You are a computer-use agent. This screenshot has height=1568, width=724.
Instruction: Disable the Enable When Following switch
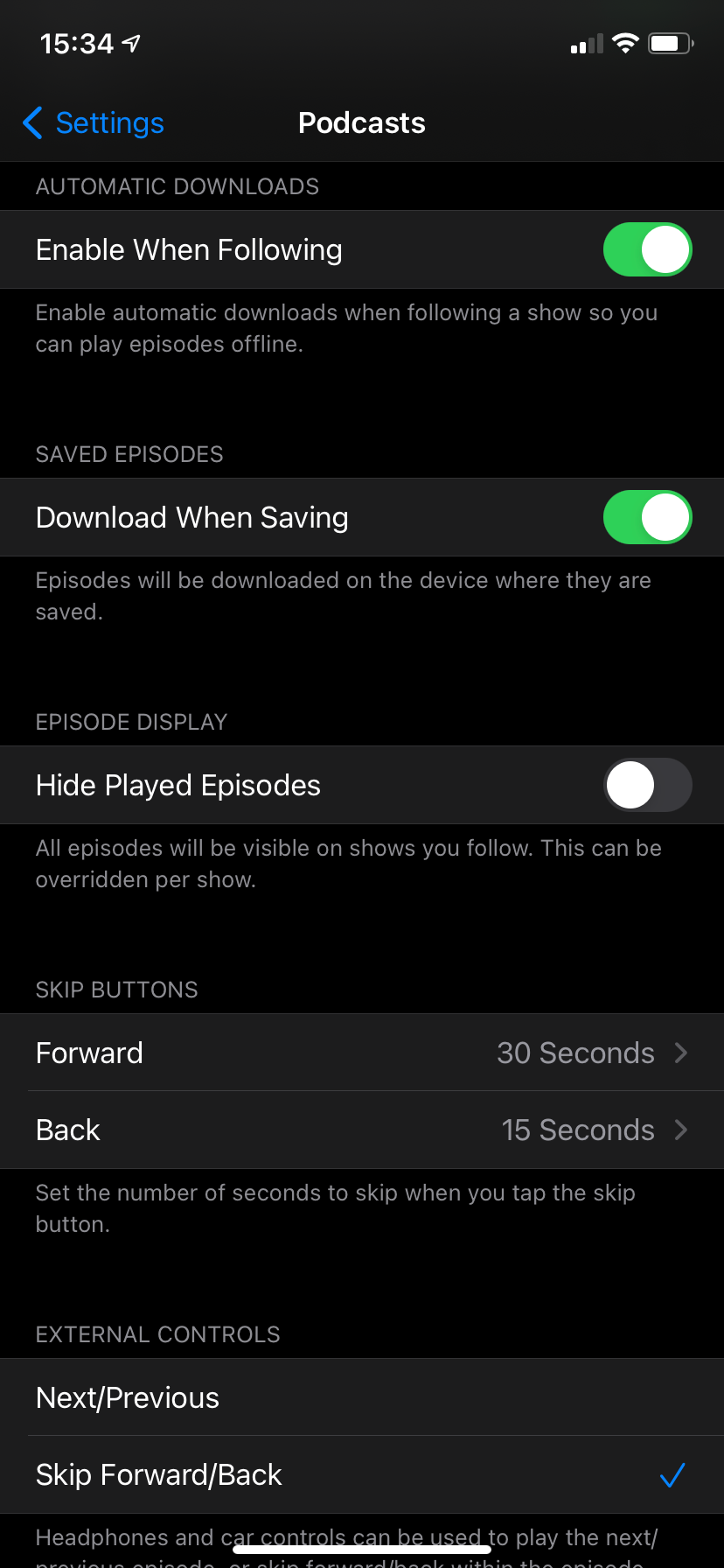(648, 249)
